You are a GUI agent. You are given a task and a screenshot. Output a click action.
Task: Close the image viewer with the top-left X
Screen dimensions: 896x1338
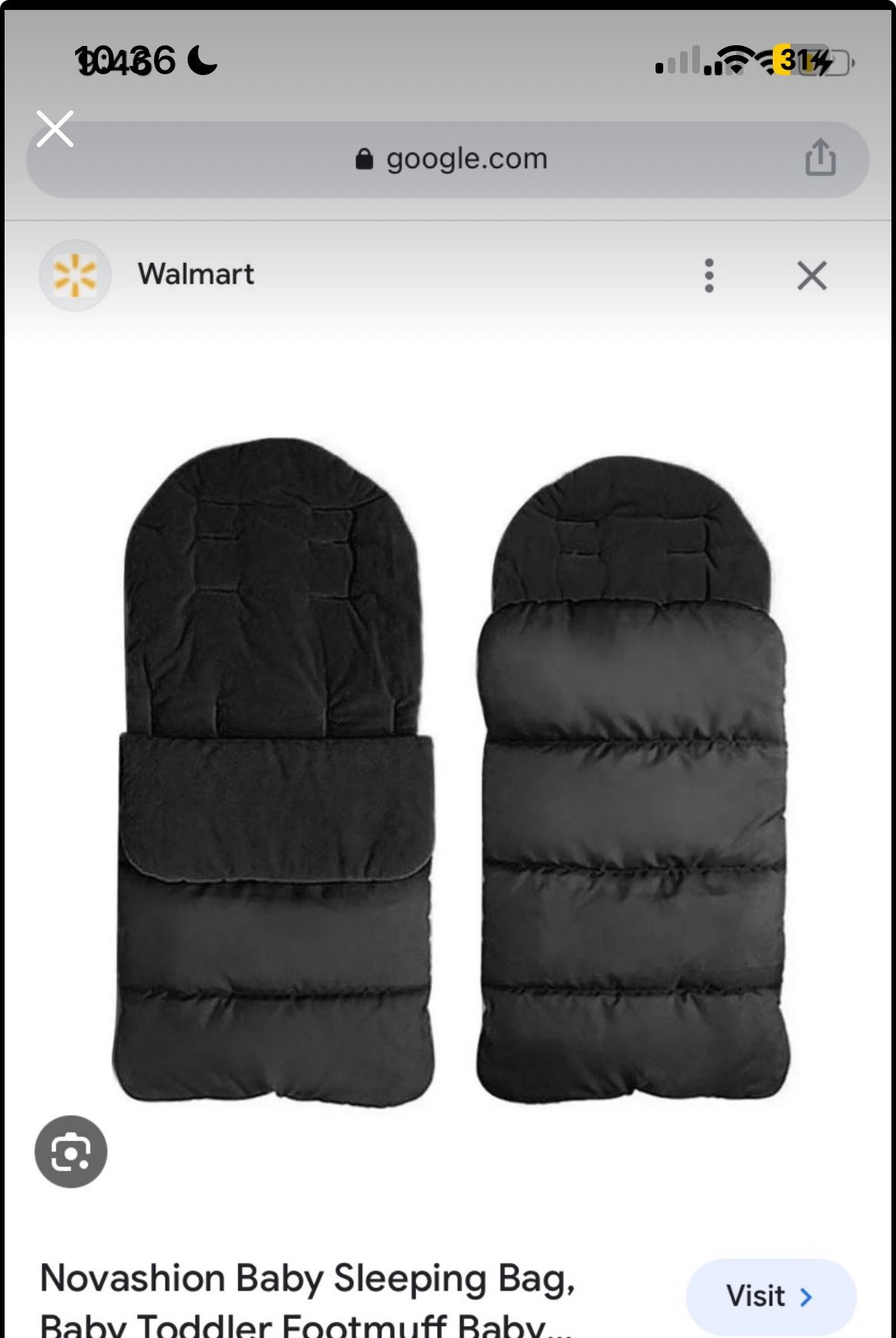click(x=54, y=129)
